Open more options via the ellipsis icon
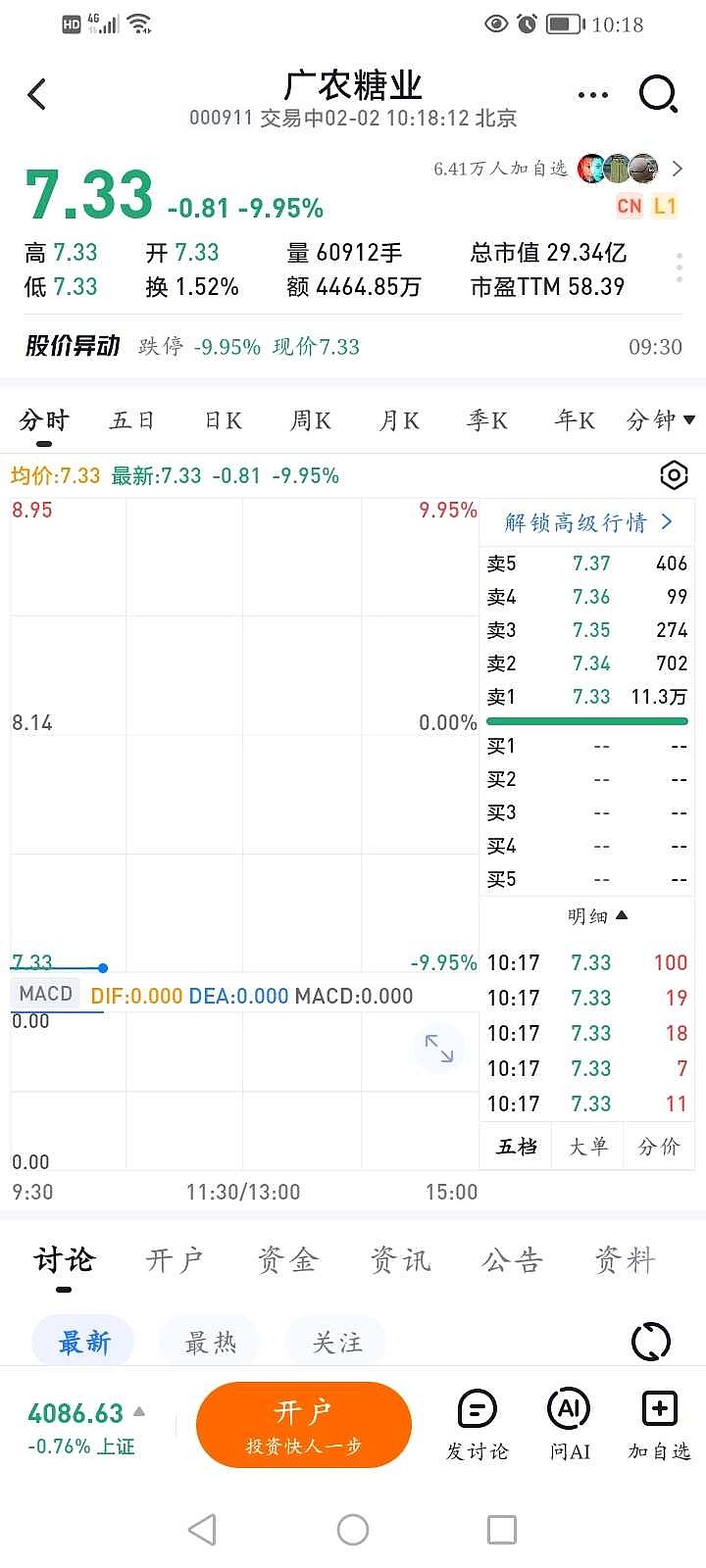The height and width of the screenshot is (1568, 706). [593, 94]
